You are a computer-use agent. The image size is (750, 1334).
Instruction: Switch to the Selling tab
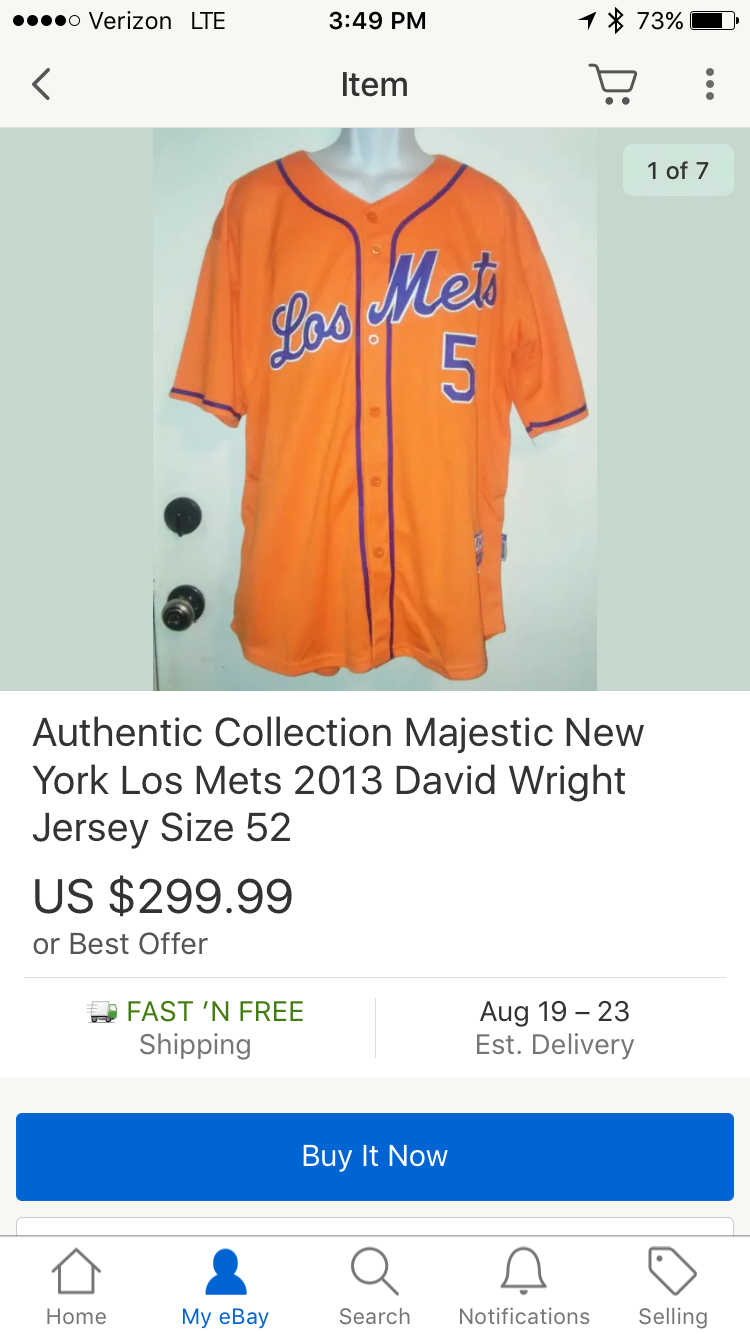click(x=673, y=1287)
